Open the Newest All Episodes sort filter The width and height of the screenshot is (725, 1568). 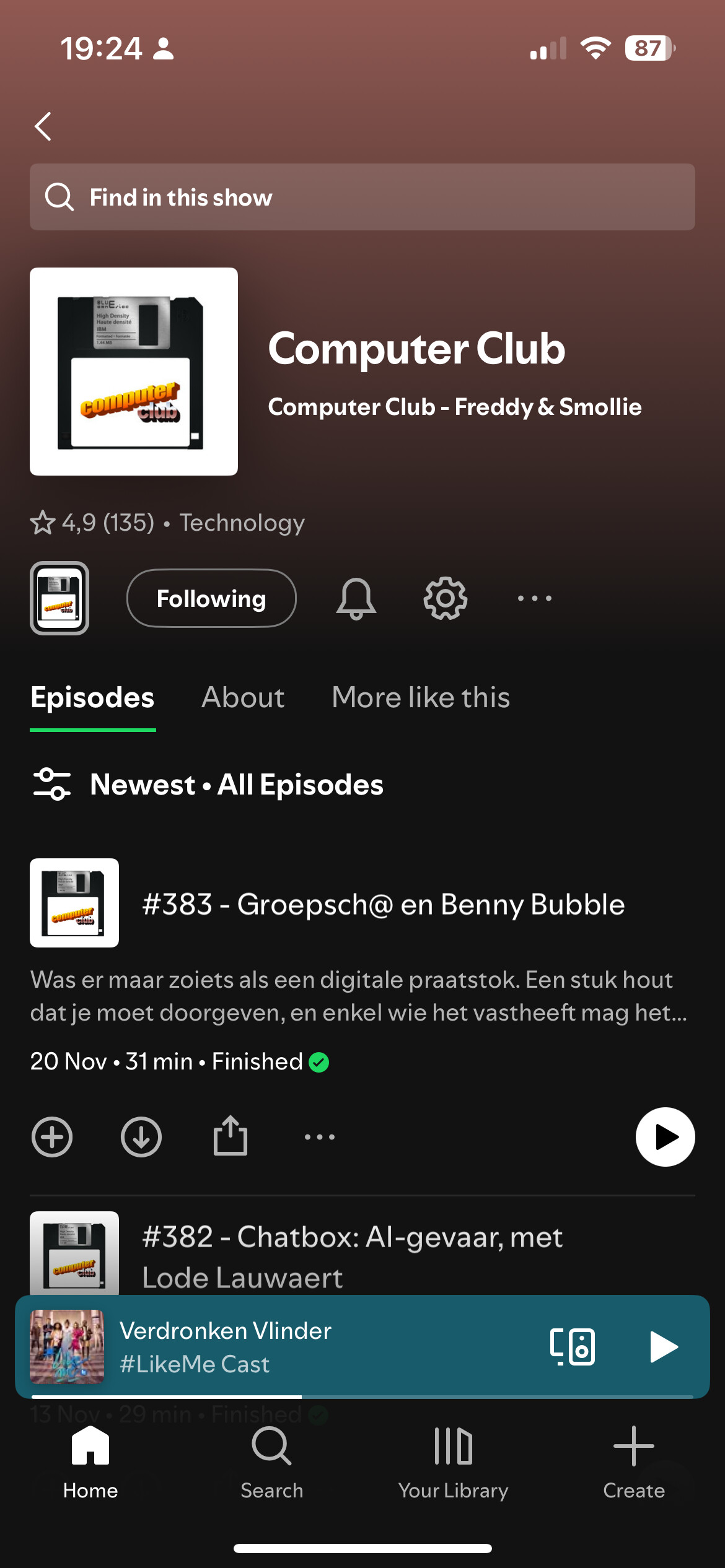pos(208,785)
